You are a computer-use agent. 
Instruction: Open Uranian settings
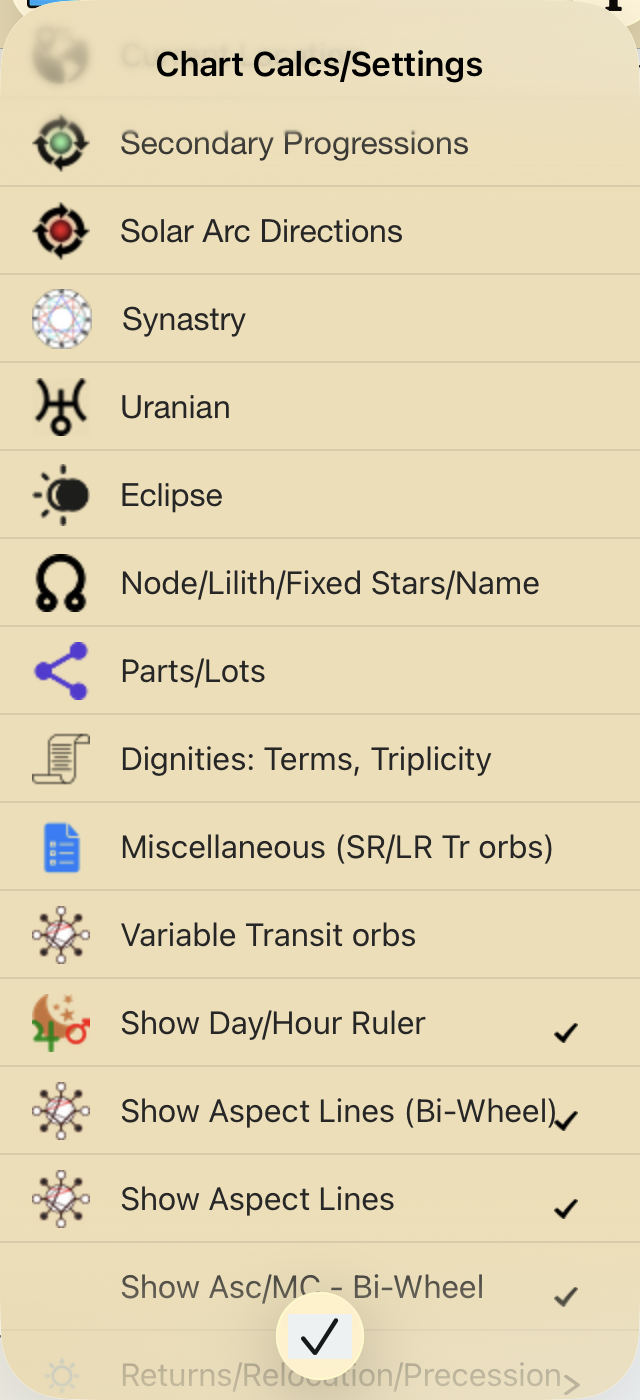pos(175,407)
